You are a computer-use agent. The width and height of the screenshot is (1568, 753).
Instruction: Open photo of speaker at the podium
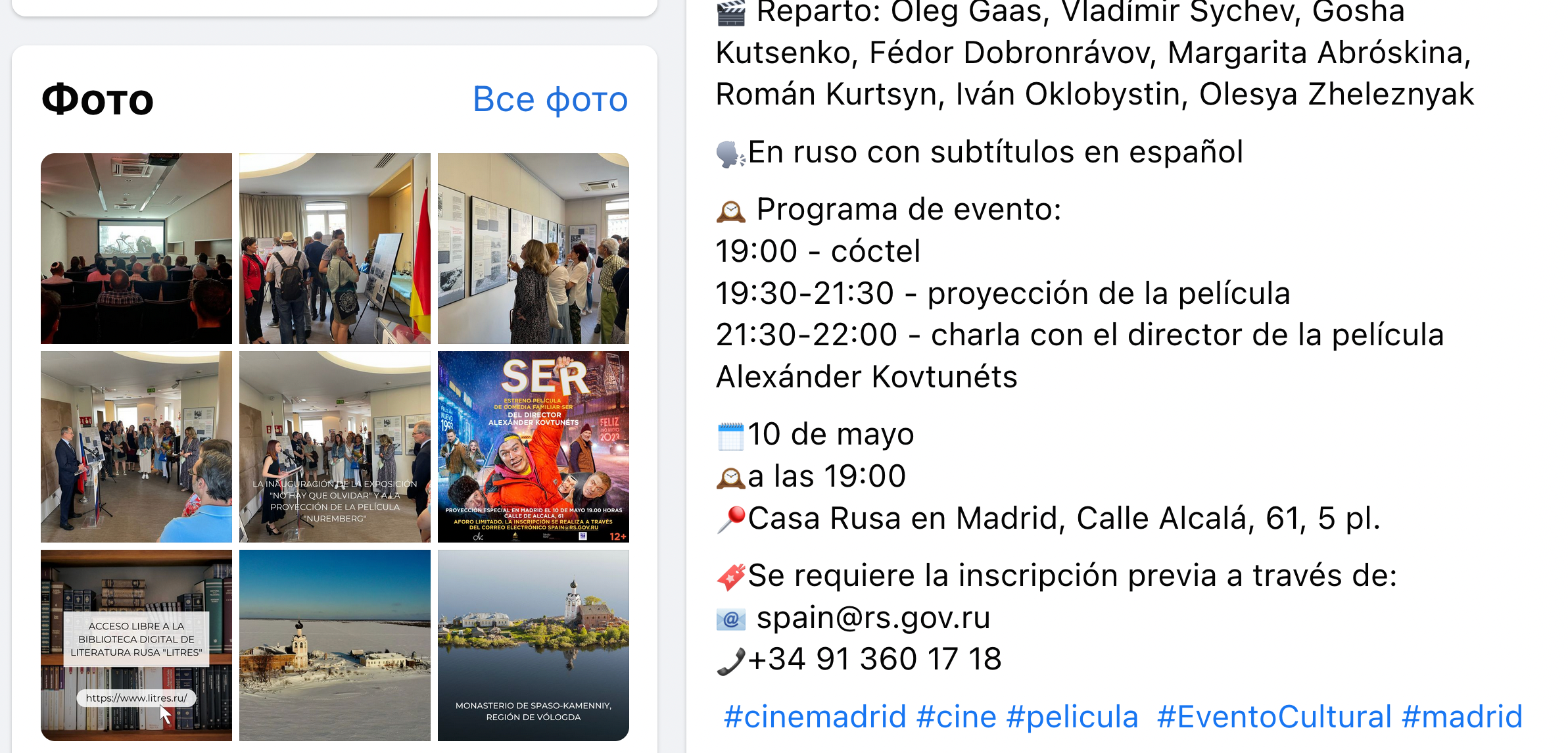pos(136,447)
